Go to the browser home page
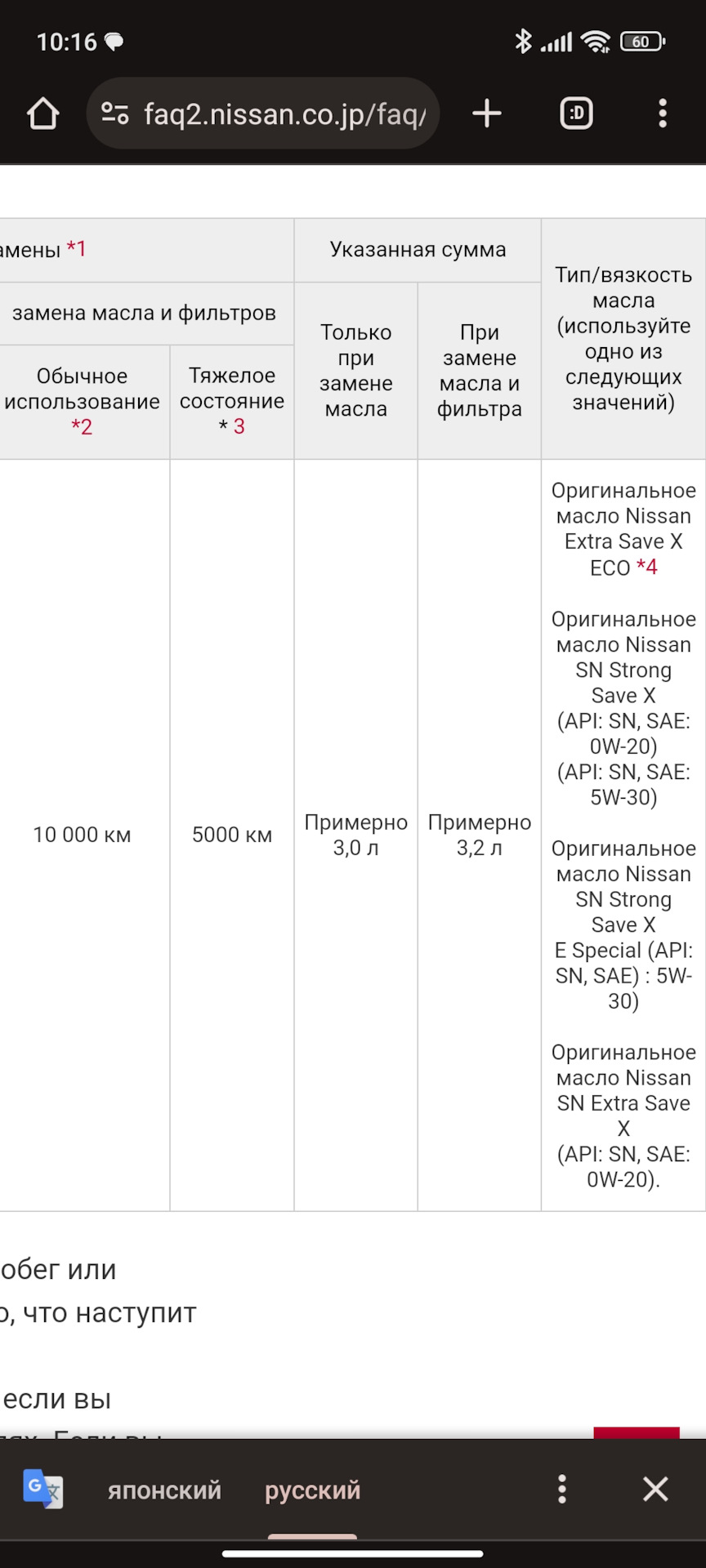 [43, 114]
